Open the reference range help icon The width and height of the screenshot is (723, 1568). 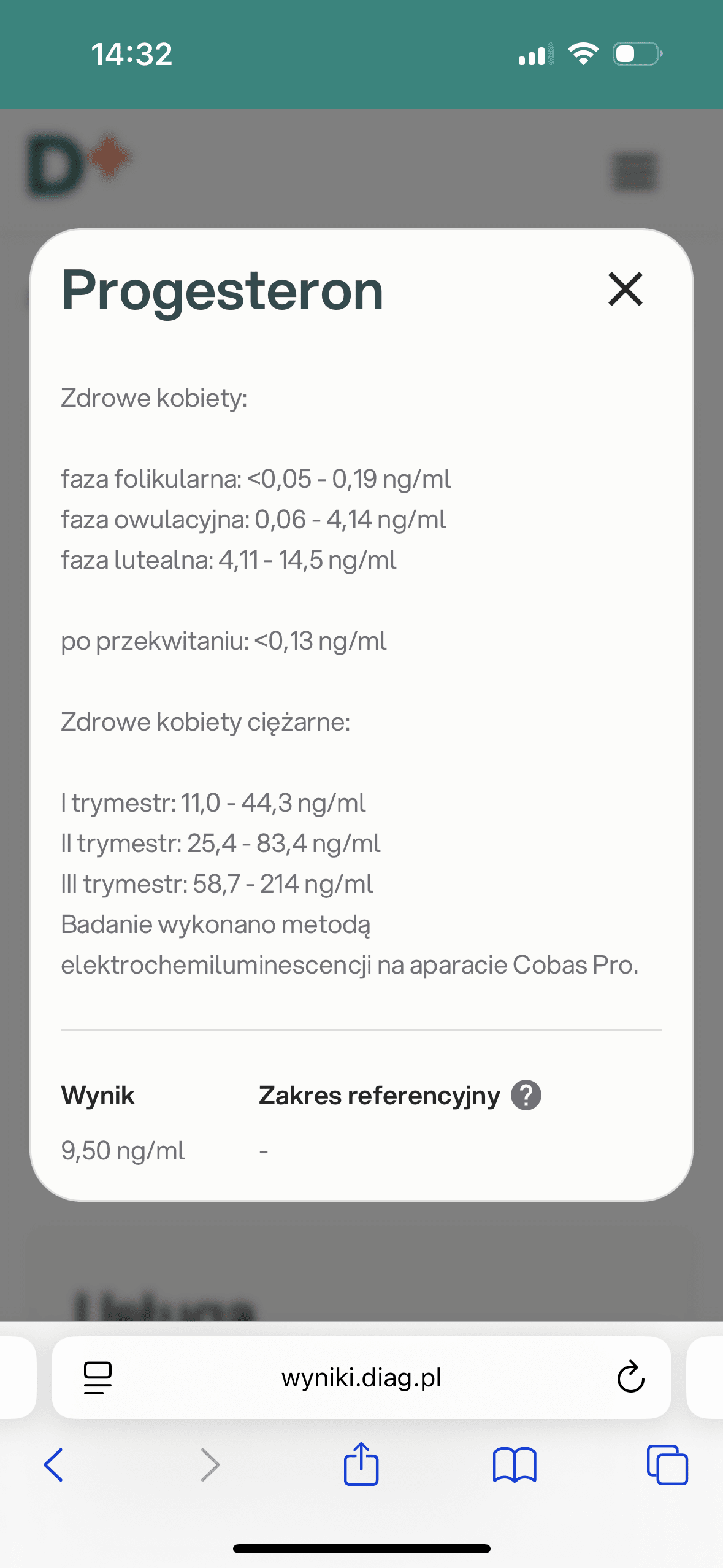526,1095
